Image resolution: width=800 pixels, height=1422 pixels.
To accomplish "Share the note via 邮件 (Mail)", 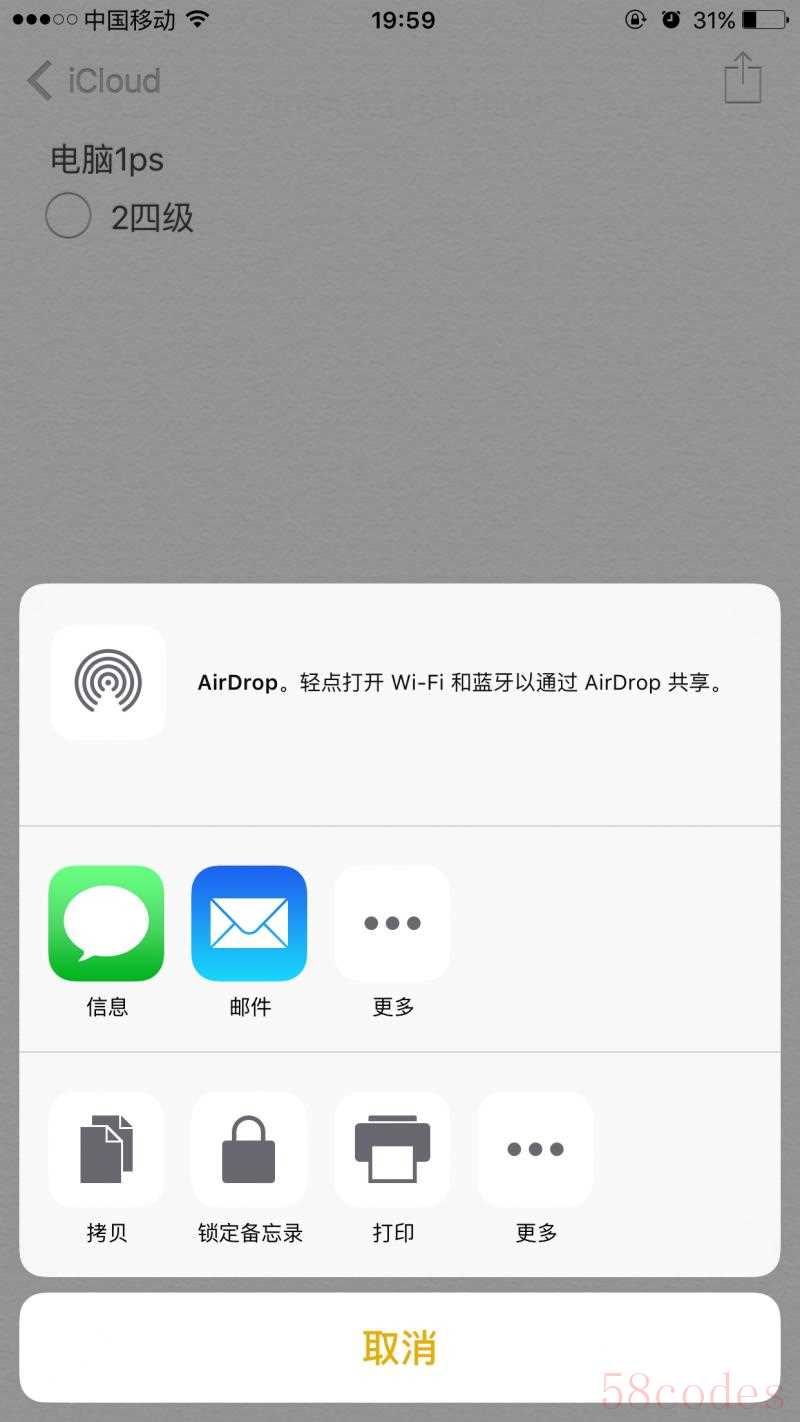I will (249, 923).
